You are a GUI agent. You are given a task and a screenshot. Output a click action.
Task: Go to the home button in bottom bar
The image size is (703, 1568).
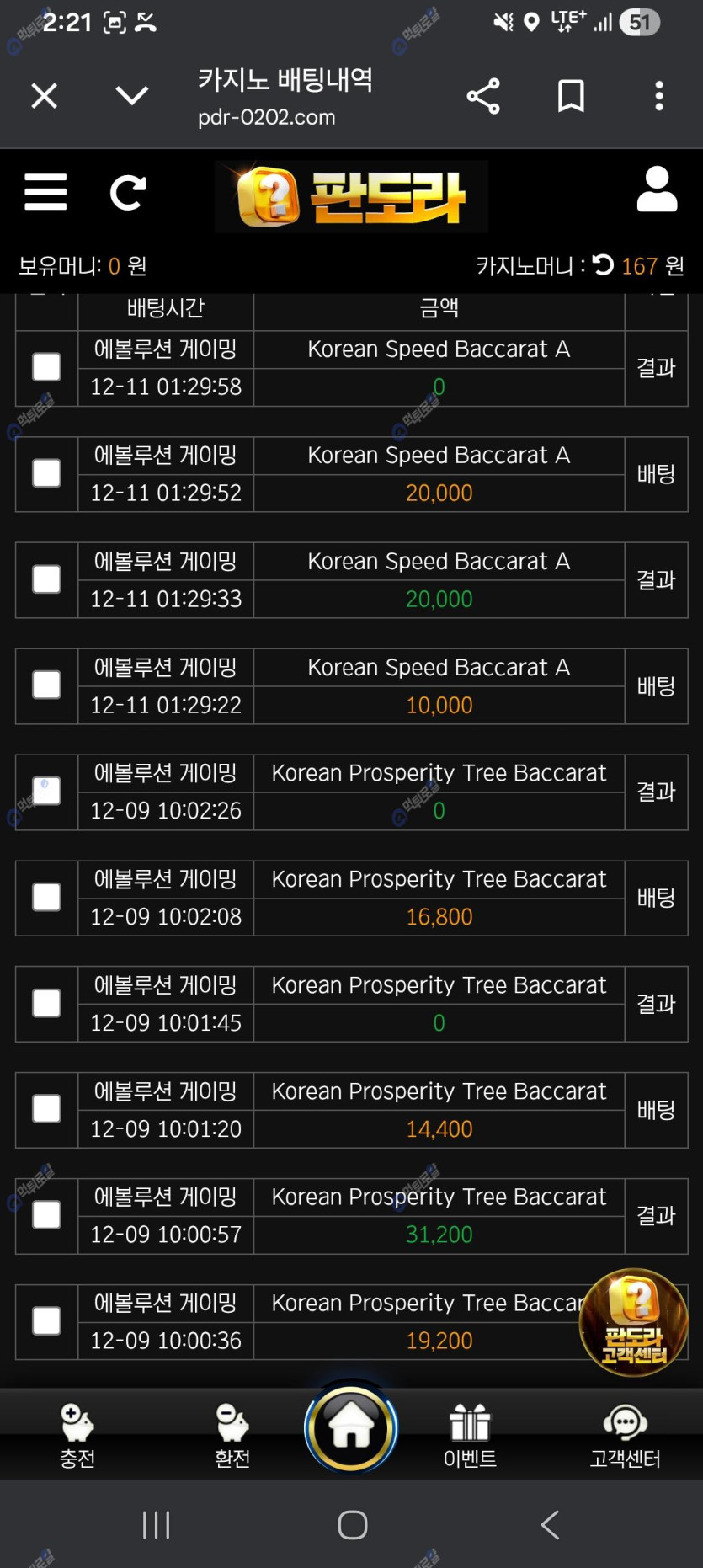coord(351,1428)
